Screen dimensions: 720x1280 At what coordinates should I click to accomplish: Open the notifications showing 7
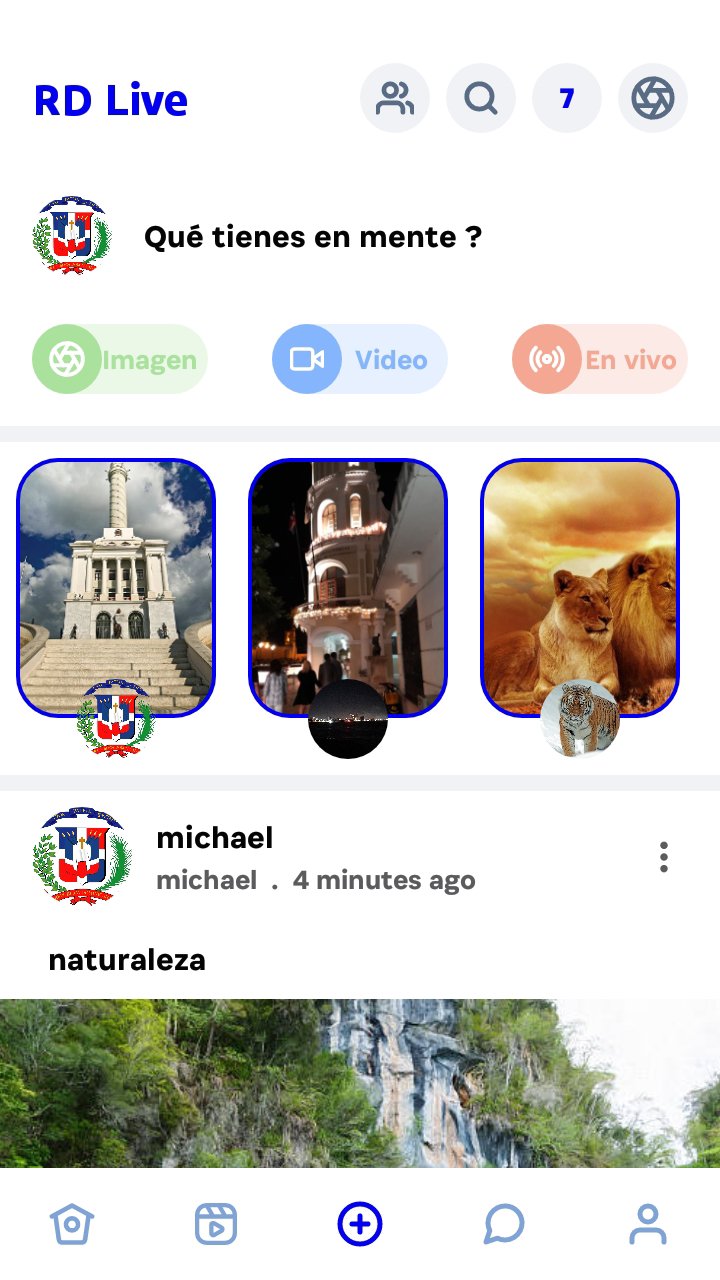(567, 97)
